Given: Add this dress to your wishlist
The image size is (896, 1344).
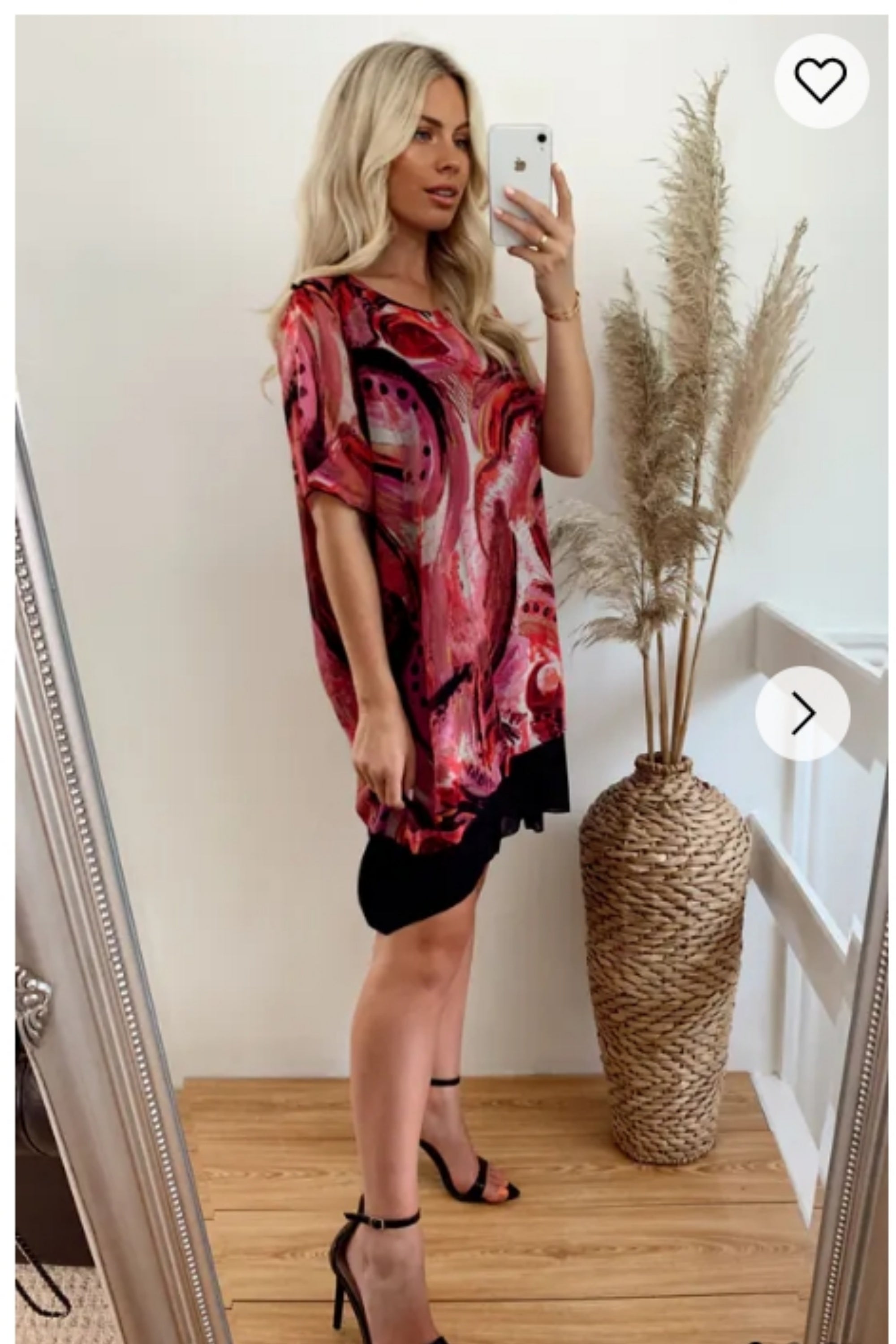Looking at the screenshot, I should click(x=821, y=81).
